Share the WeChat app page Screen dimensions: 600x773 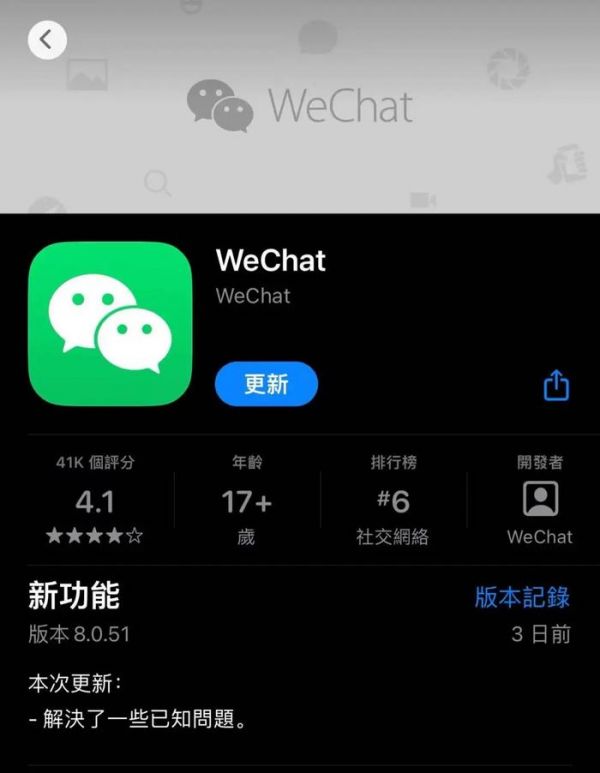pyautogui.click(x=556, y=385)
